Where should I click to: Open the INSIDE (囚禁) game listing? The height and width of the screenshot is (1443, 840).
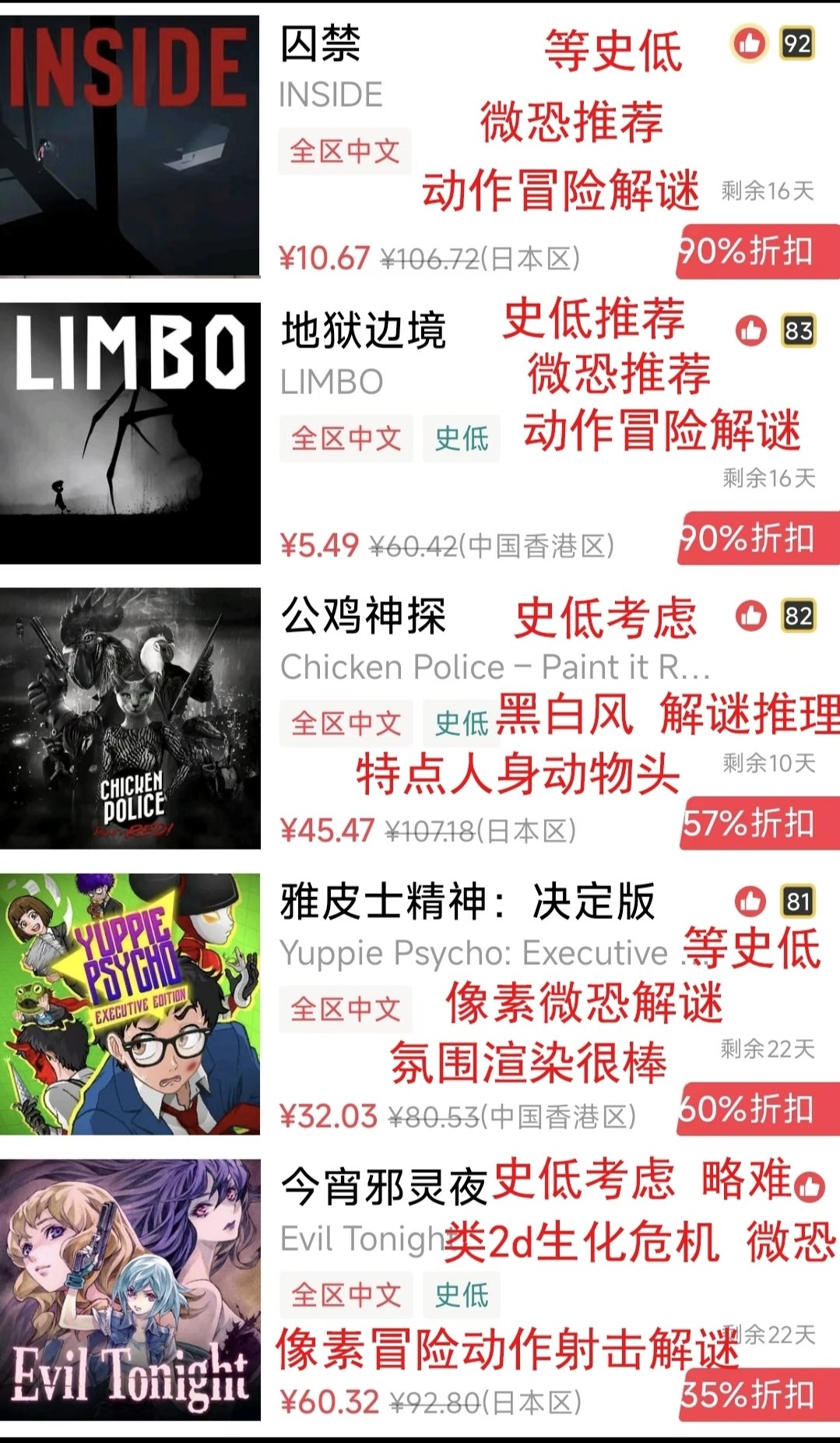click(x=320, y=45)
